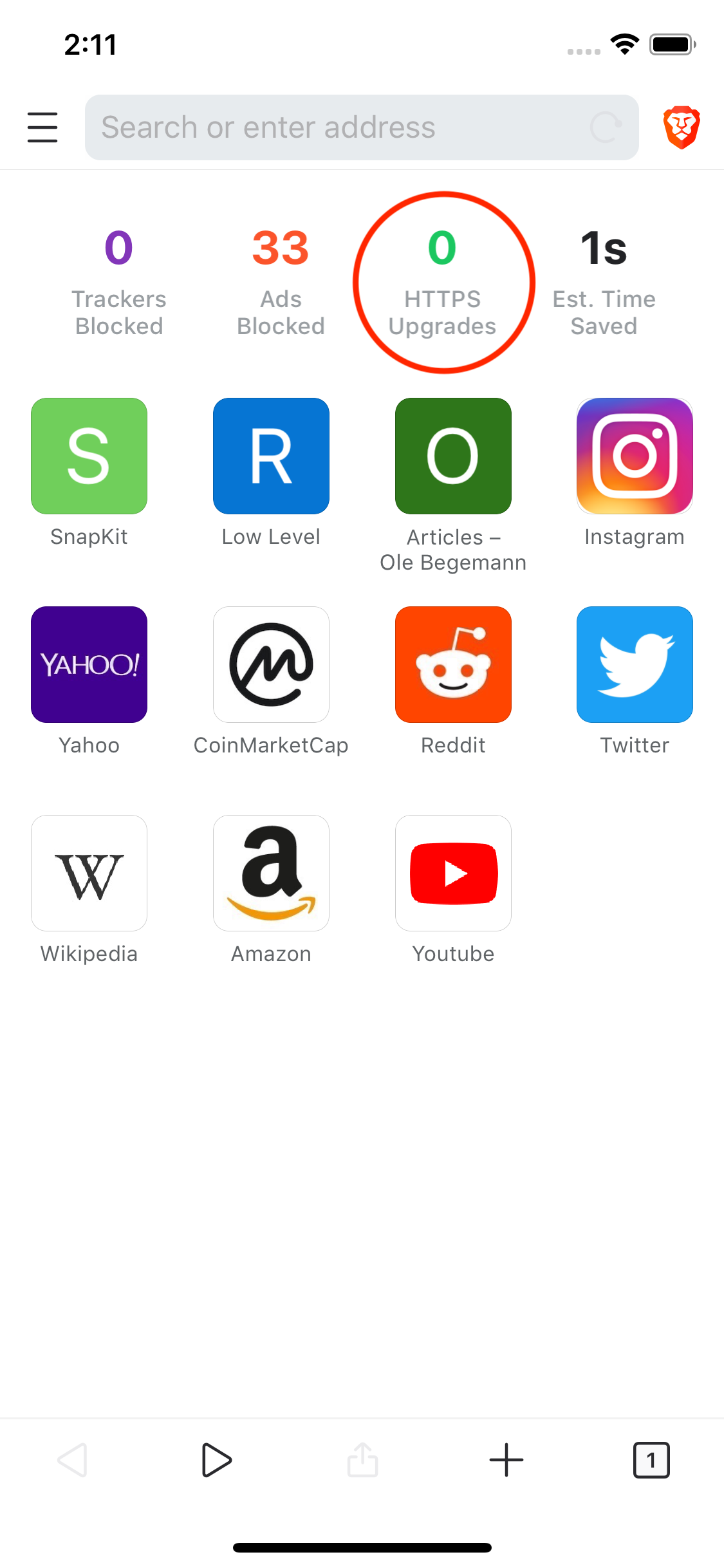Open CoinMarketCap favorite
The width and height of the screenshot is (724, 1568).
pos(271,664)
